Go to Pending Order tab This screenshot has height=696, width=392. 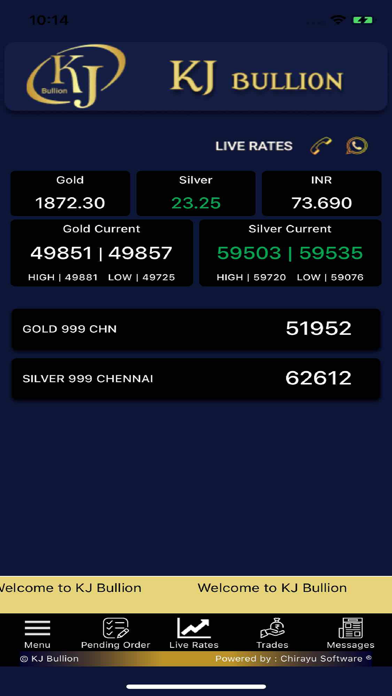click(x=115, y=633)
